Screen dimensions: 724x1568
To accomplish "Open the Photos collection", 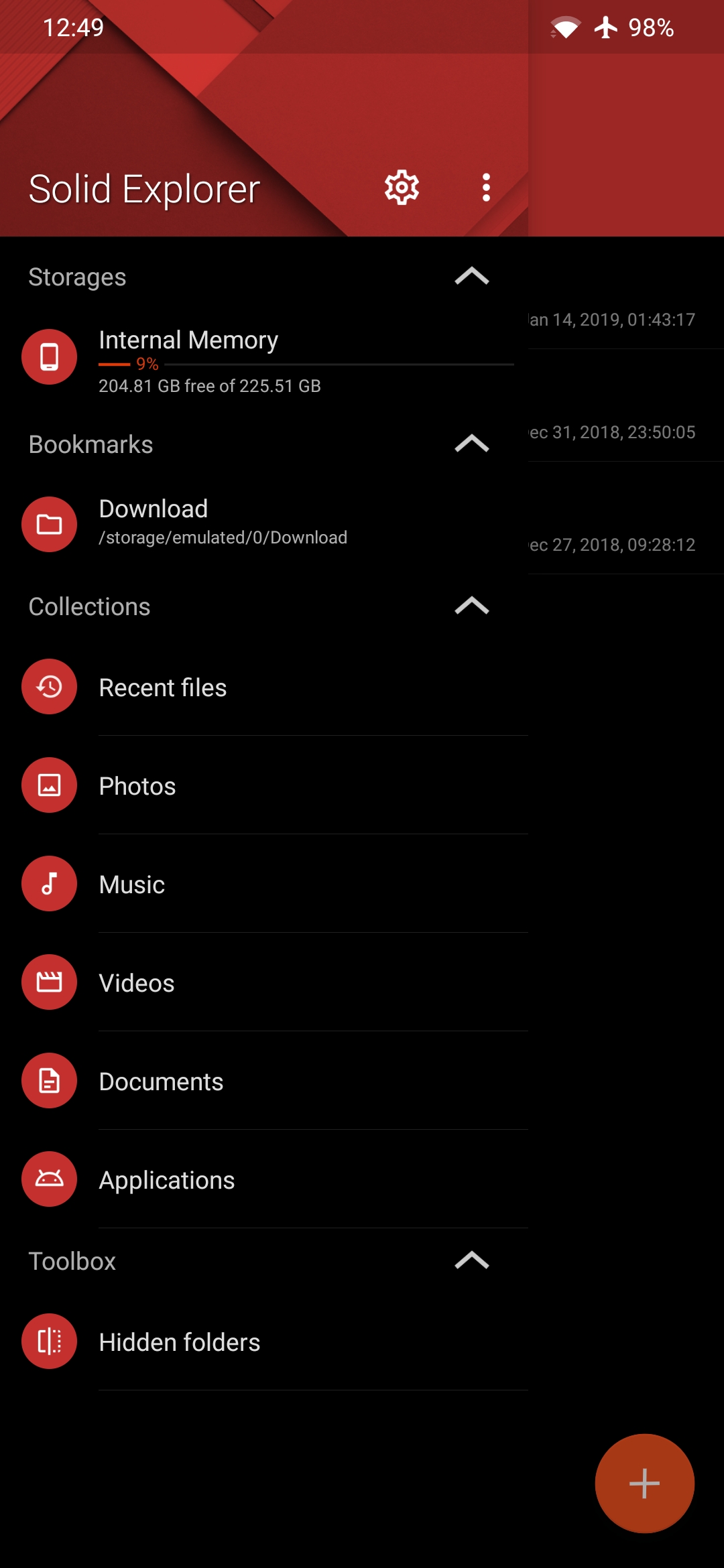I will [264, 785].
